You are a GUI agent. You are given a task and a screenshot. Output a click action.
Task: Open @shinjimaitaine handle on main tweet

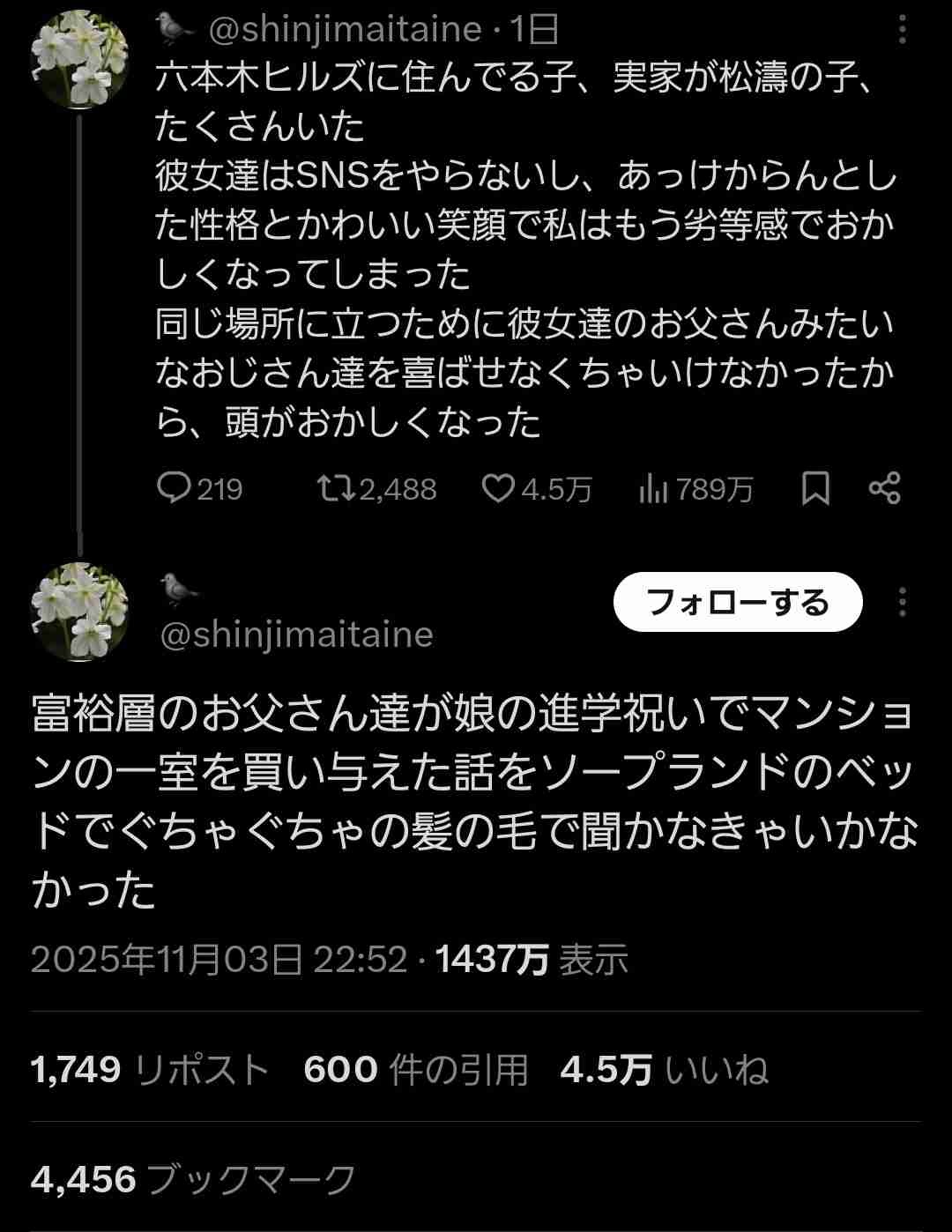[297, 635]
